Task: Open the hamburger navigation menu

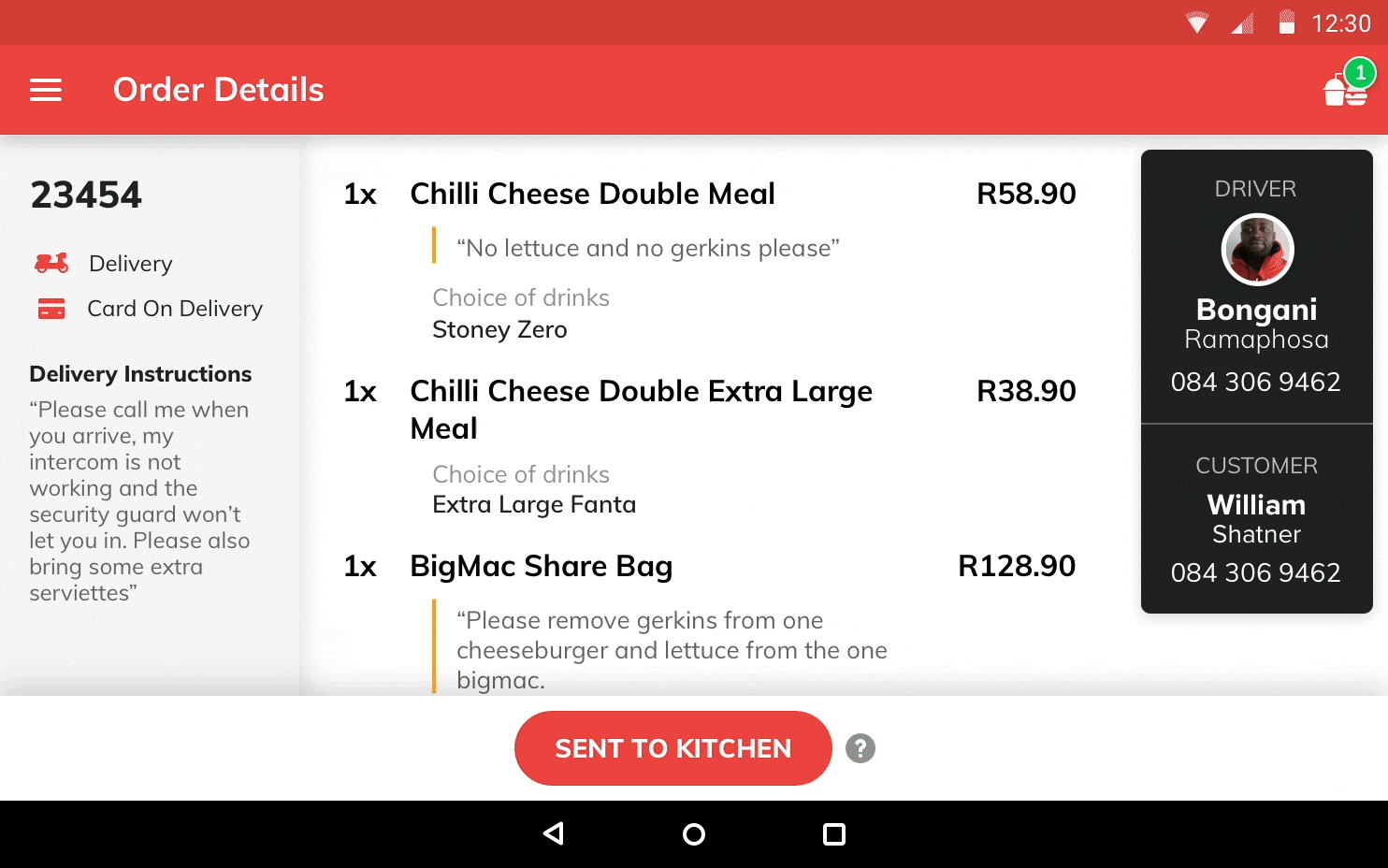Action: (x=46, y=90)
